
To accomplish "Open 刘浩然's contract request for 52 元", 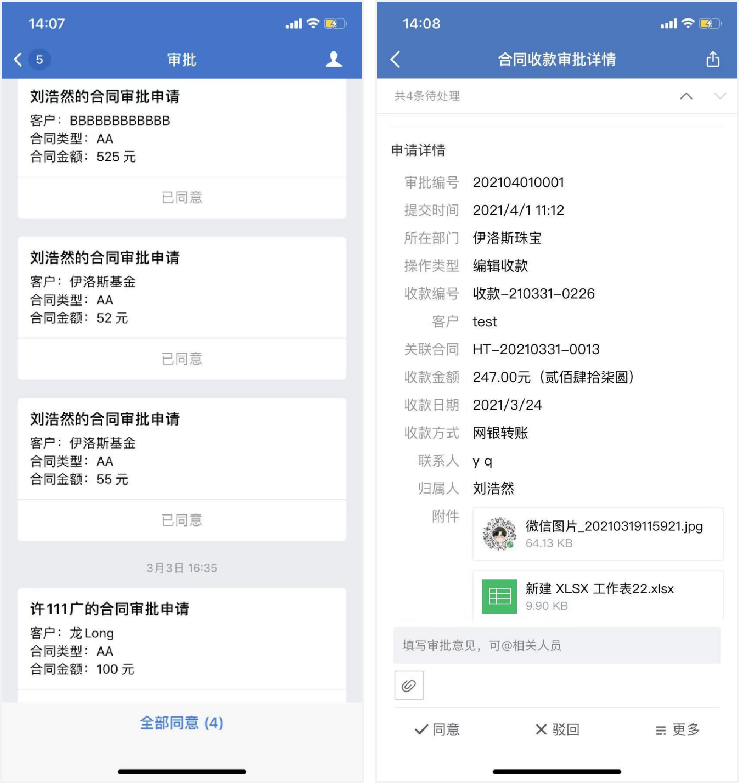I will [182, 288].
